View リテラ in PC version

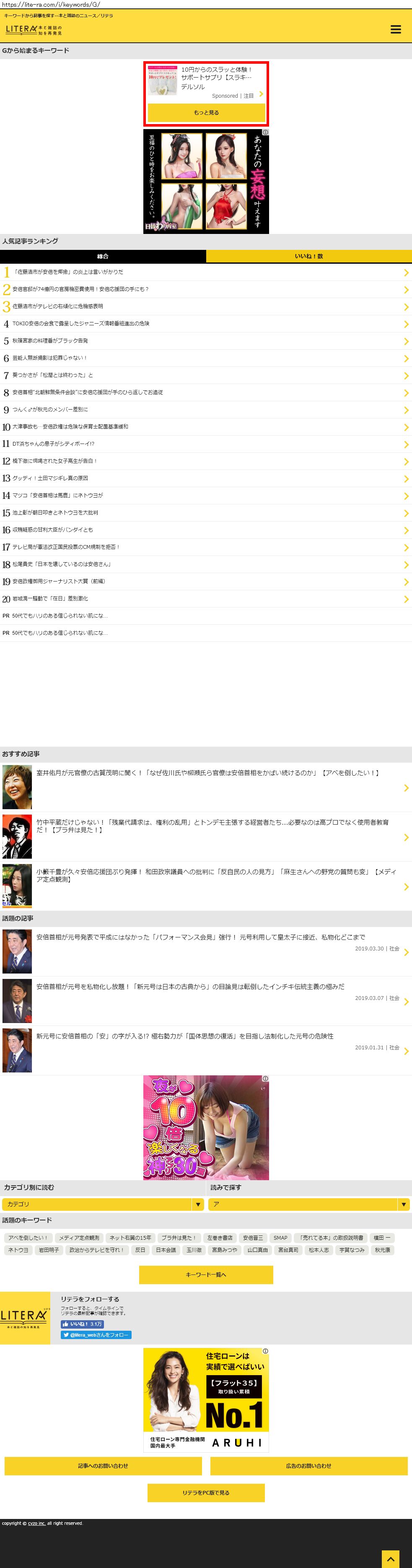pos(206,1493)
